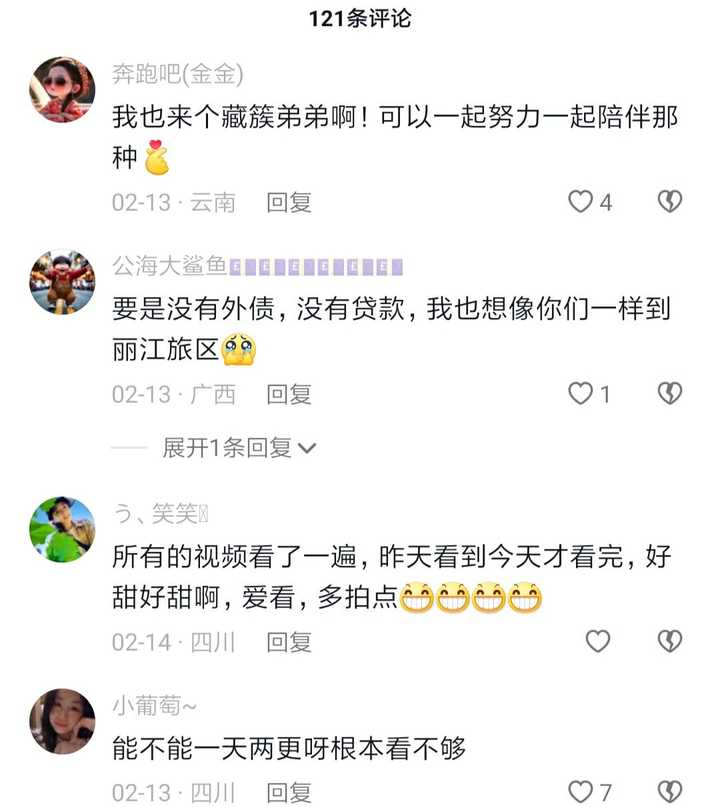
Task: Dislike the comment by 公海大鲨鱼
Action: (x=669, y=394)
